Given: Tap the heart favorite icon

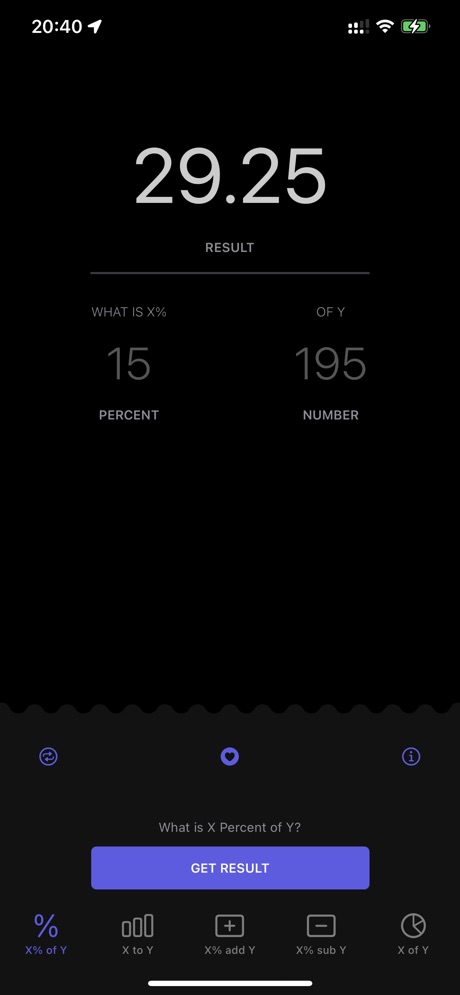Looking at the screenshot, I should 230,756.
